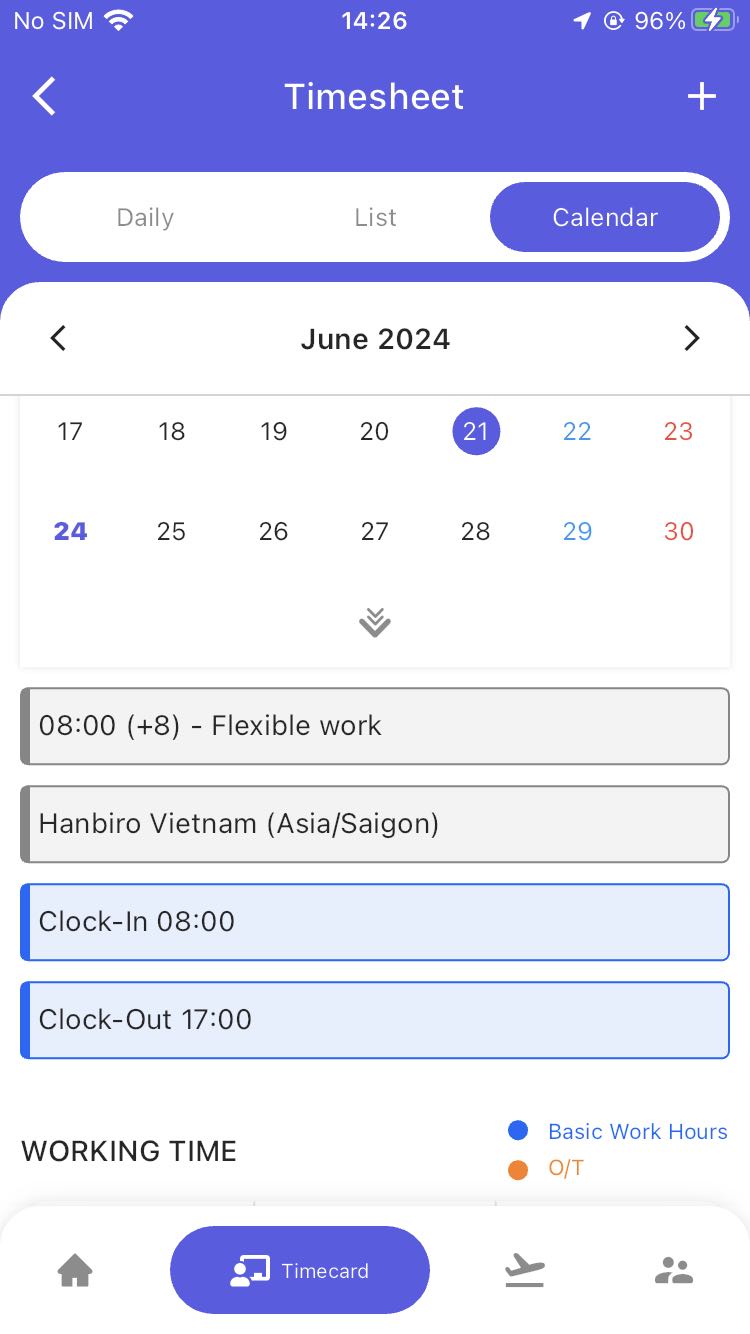Open the Timecard tab
Image resolution: width=750 pixels, height=1334 pixels.
[x=300, y=1270]
